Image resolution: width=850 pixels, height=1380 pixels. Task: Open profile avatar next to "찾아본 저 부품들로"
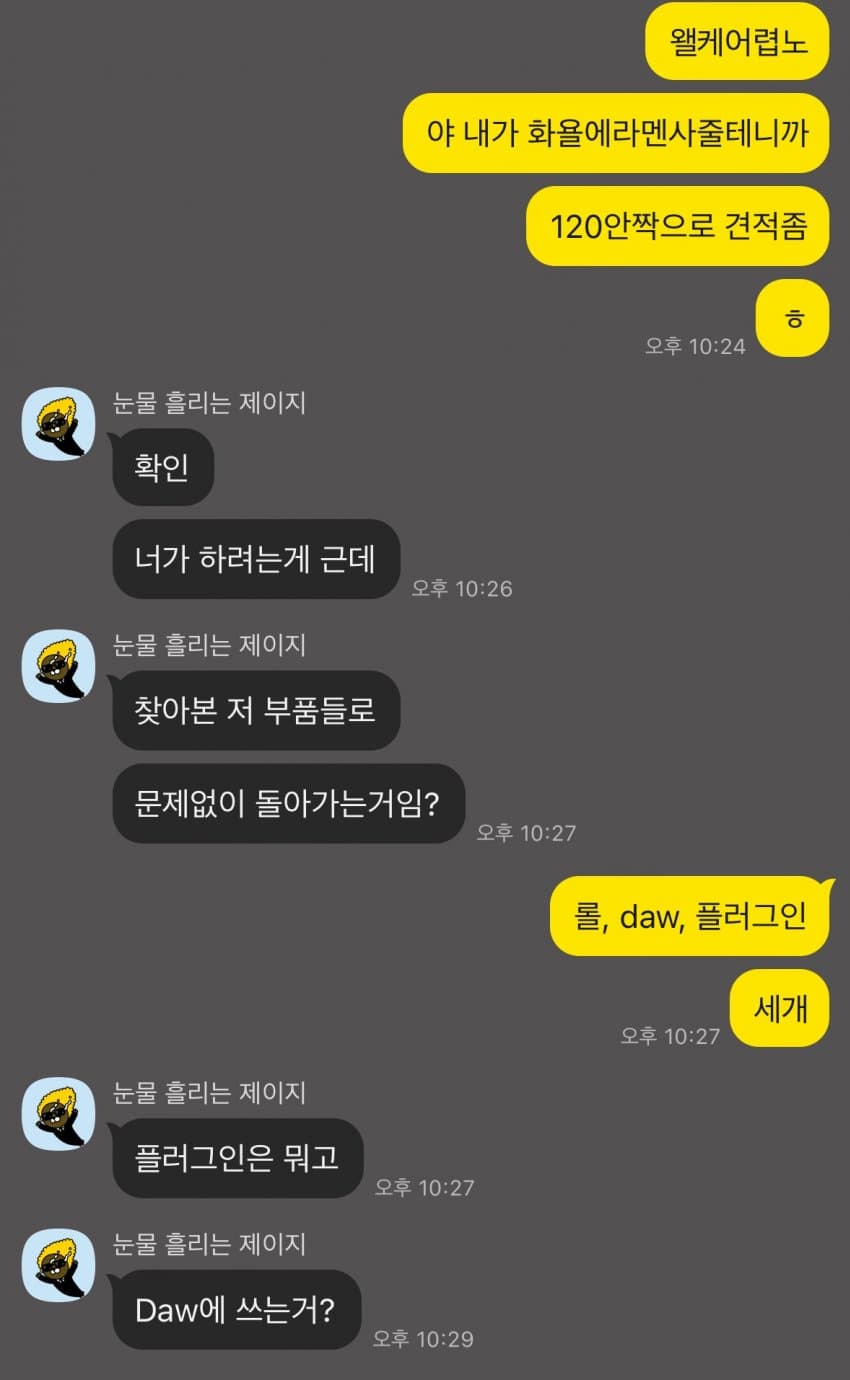pyautogui.click(x=58, y=665)
